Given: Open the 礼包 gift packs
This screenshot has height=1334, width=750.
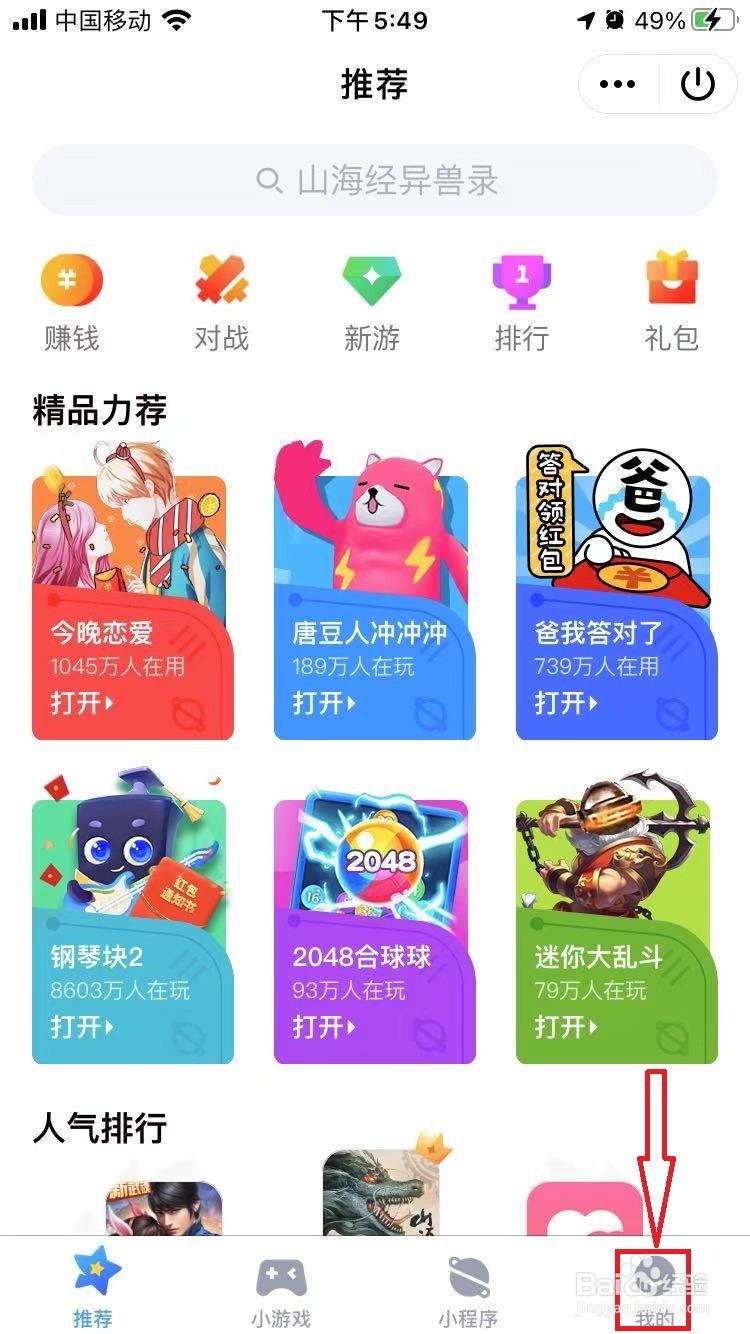Looking at the screenshot, I should (x=671, y=302).
